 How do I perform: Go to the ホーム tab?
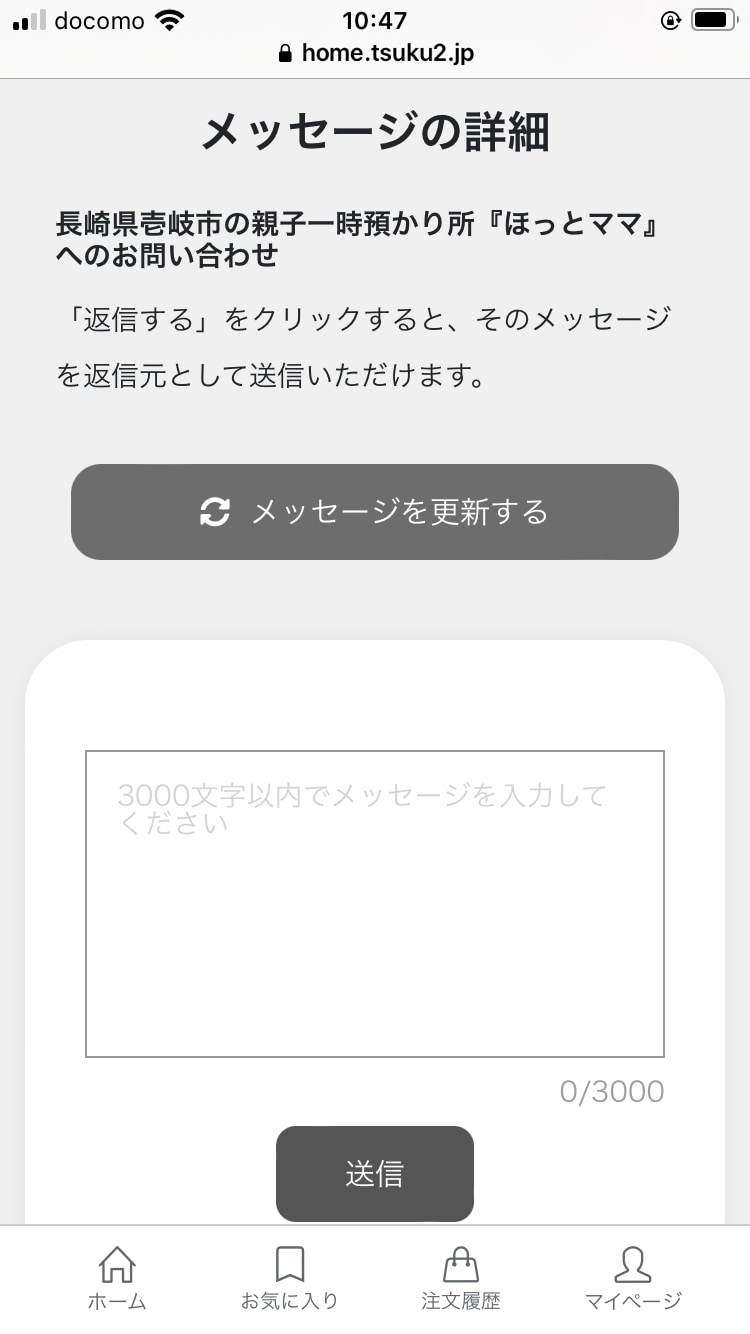pos(117,1278)
